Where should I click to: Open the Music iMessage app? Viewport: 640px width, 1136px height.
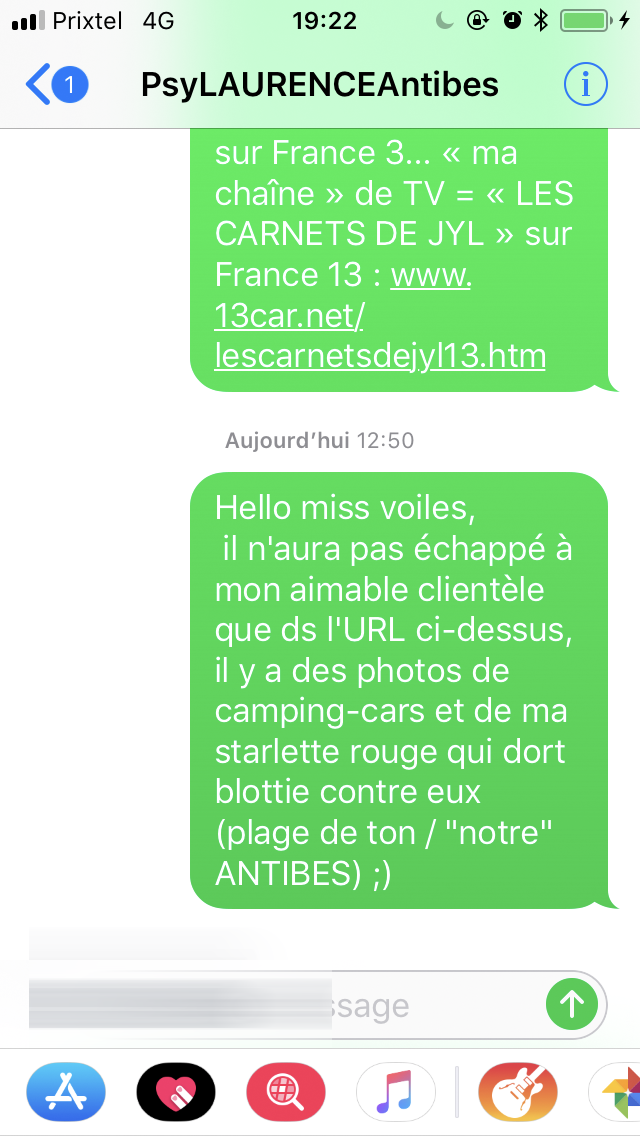396,1092
